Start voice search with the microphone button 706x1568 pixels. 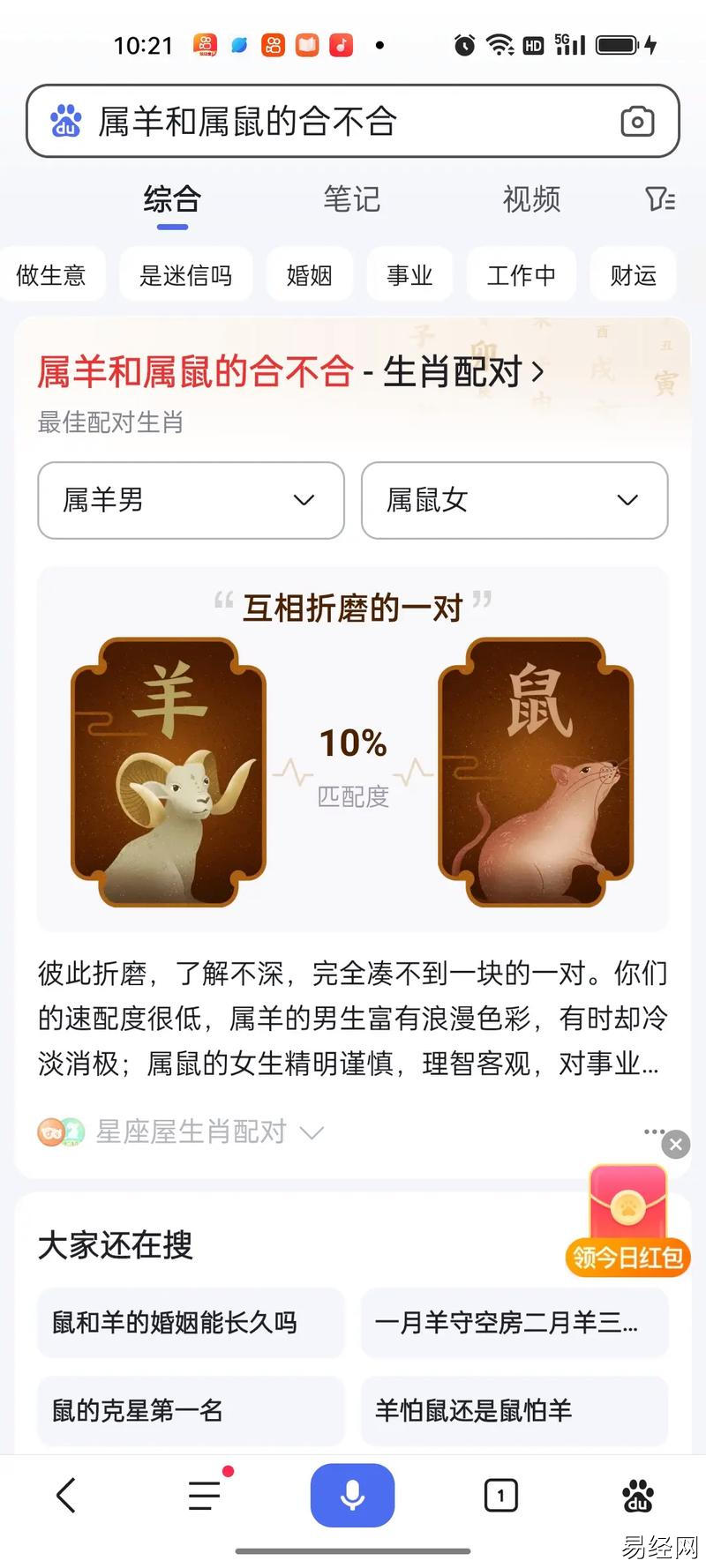pos(352,1495)
